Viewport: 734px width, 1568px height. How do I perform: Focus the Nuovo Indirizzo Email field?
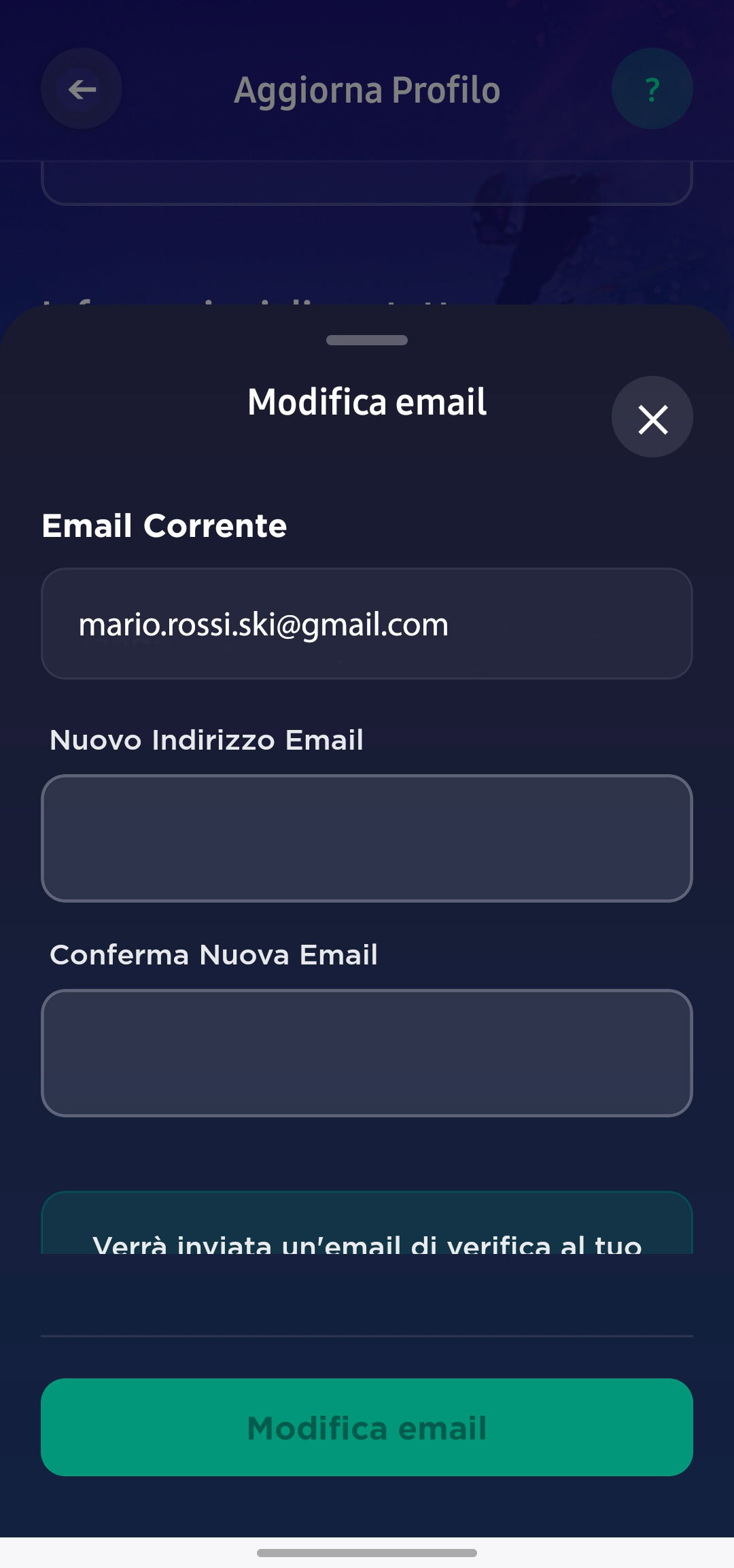[x=367, y=838]
